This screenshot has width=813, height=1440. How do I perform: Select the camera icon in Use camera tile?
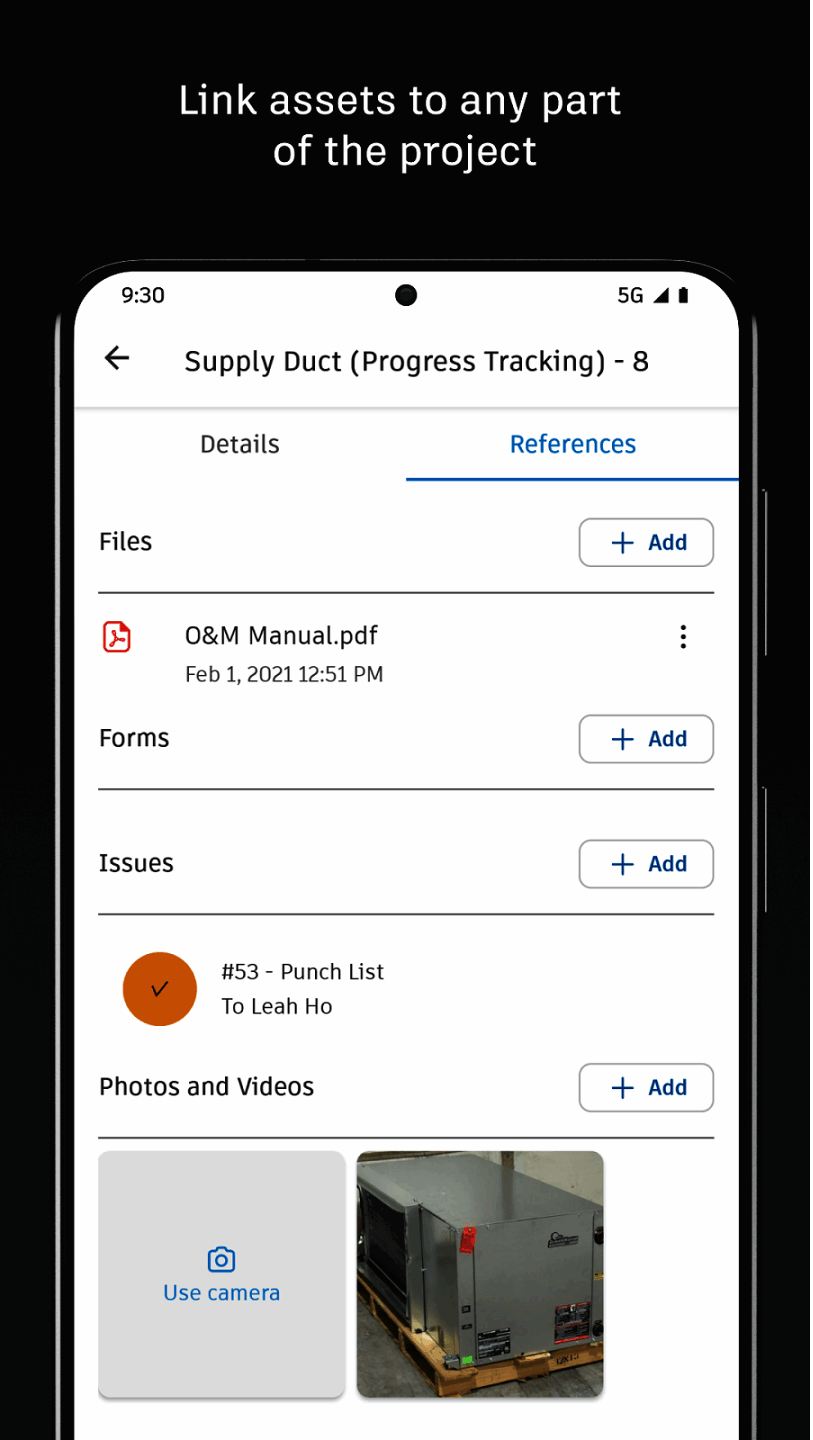221,1259
